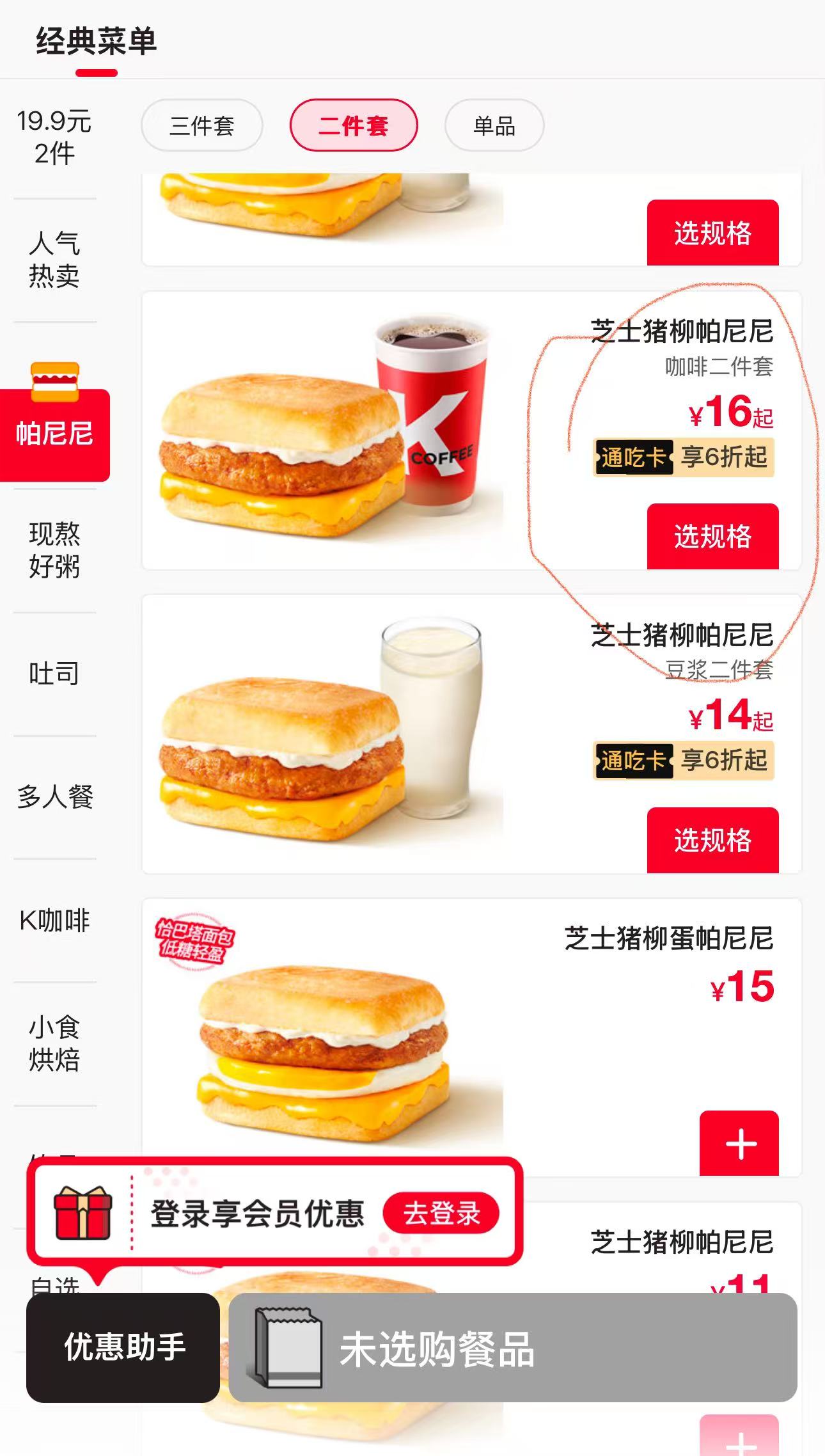This screenshot has width=825, height=1456.
Task: Switch to the 现熬好粥 category
Action: pos(54,550)
